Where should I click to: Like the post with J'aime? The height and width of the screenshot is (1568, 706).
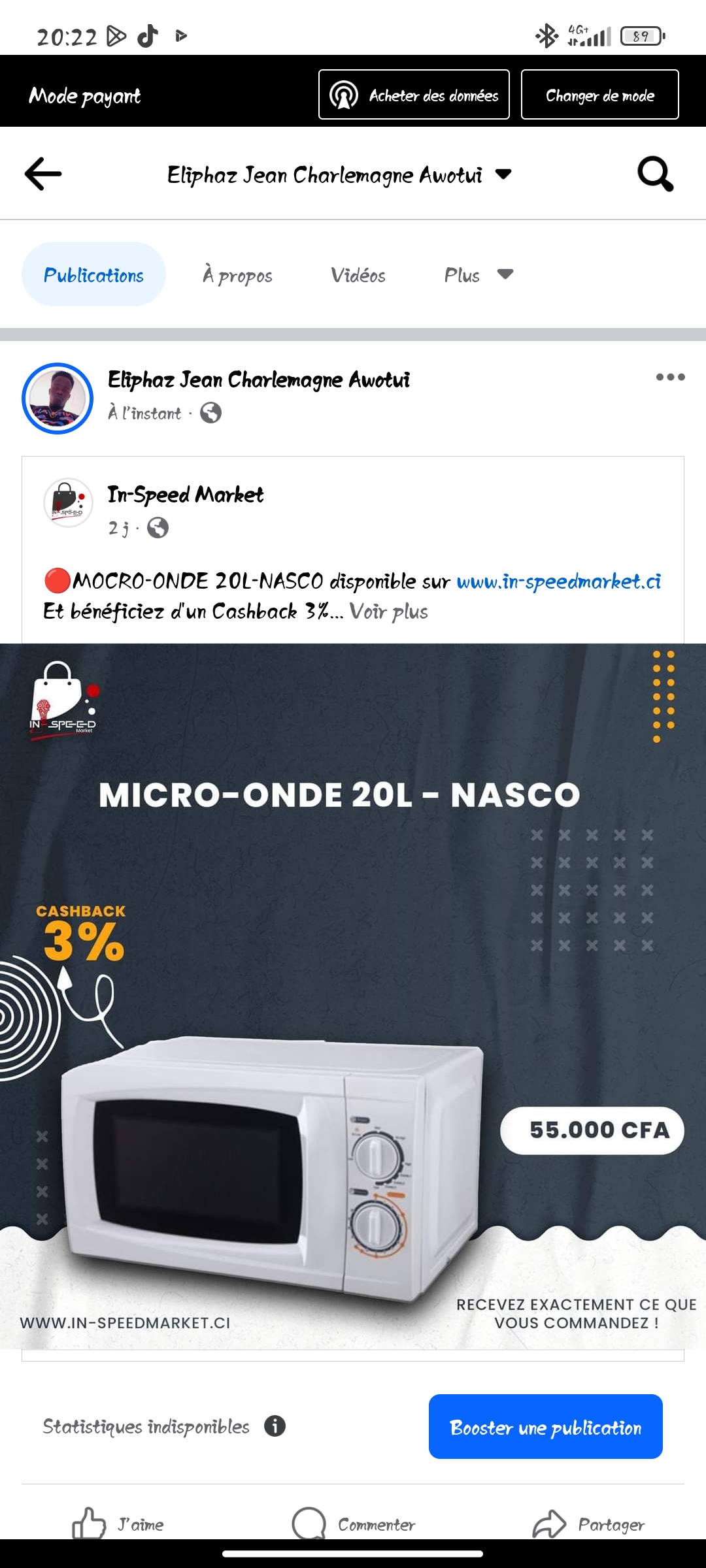(118, 1524)
